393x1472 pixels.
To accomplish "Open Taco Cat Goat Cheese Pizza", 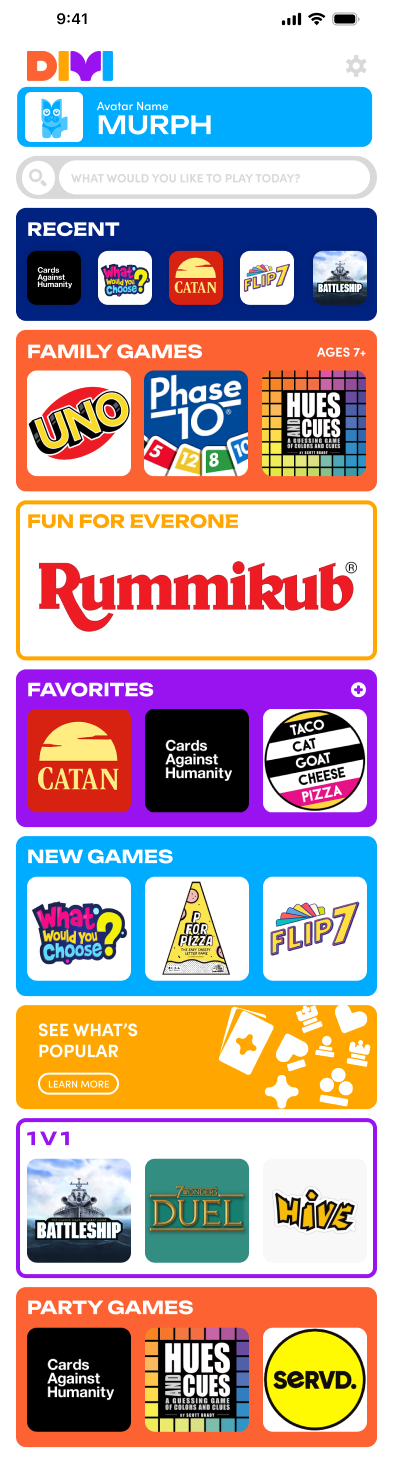I will coord(315,761).
